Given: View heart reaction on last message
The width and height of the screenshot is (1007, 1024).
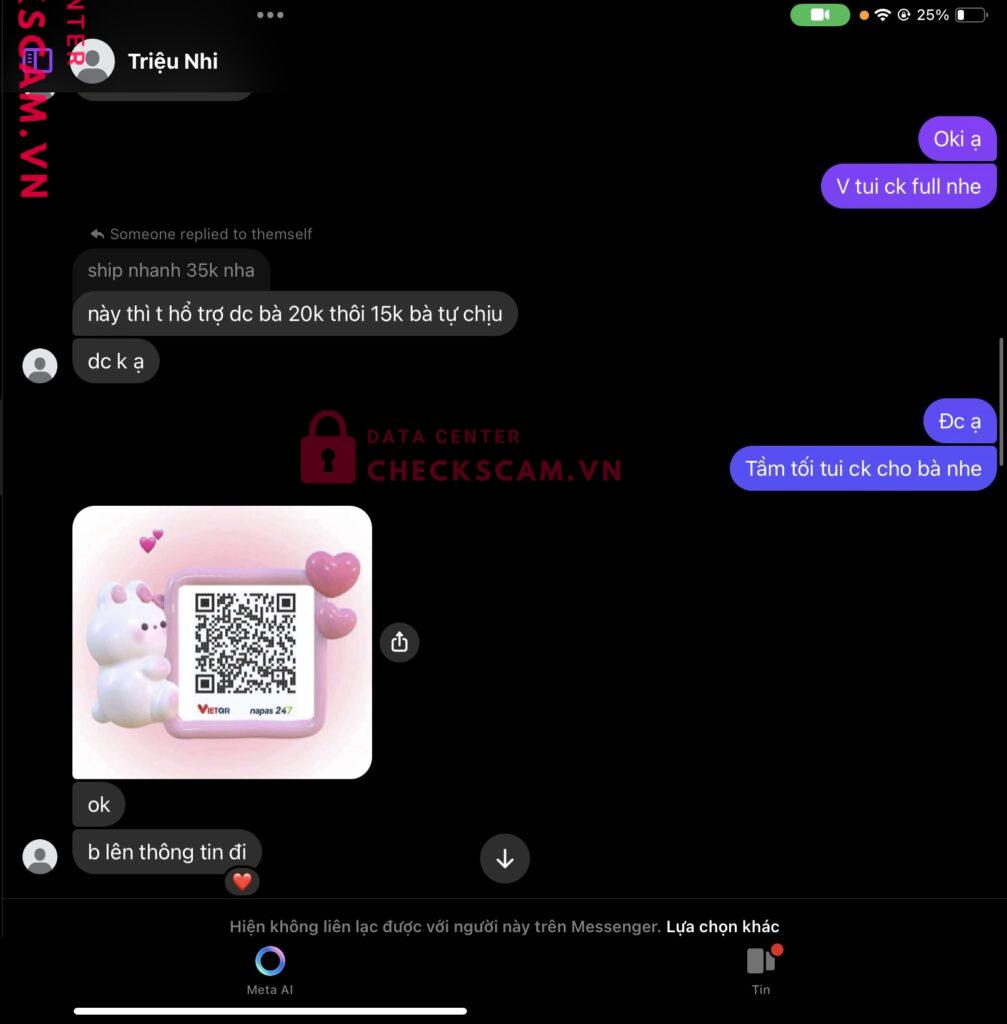Looking at the screenshot, I should (242, 881).
